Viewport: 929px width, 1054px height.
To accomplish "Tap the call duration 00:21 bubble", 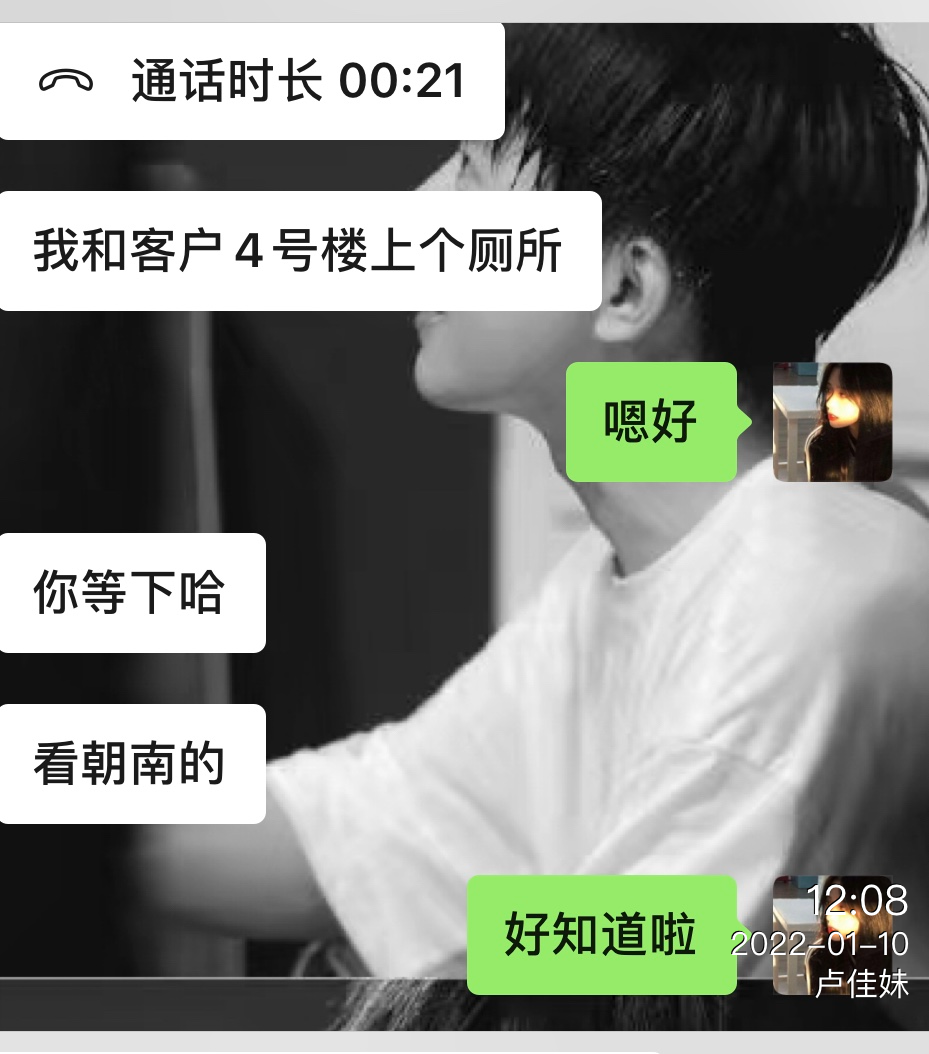I will point(252,81).
